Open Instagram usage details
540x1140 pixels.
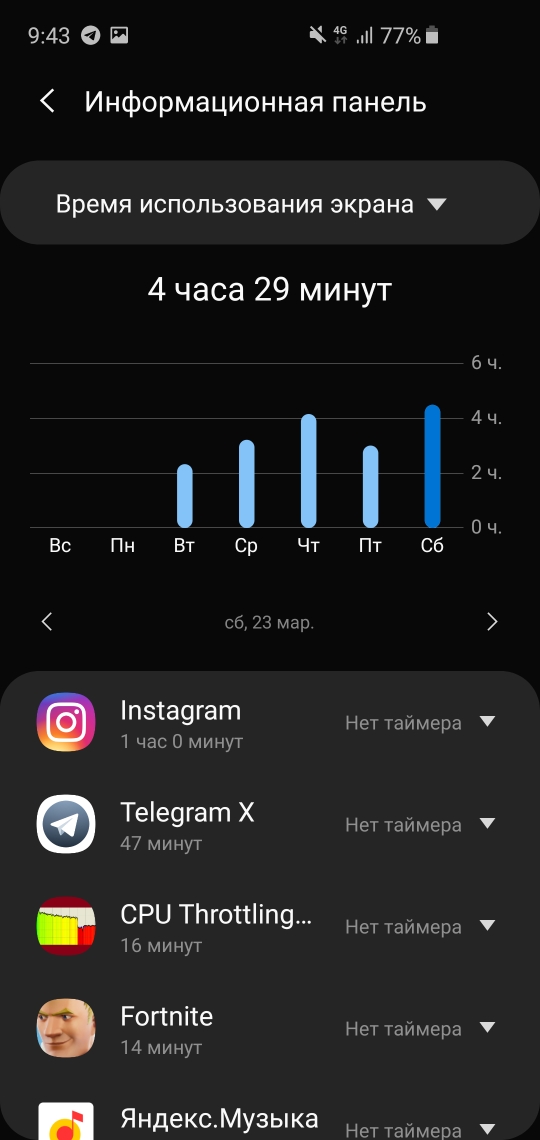182,723
